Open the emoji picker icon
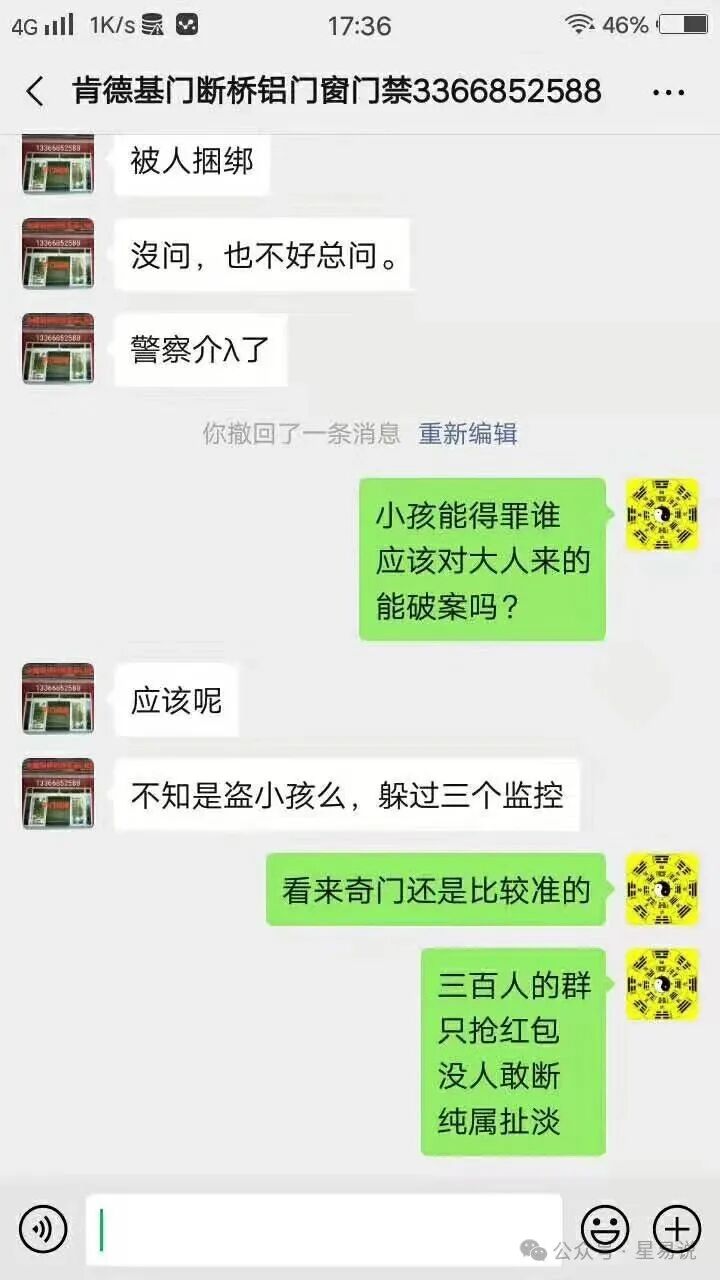The image size is (720, 1280). tap(601, 1229)
